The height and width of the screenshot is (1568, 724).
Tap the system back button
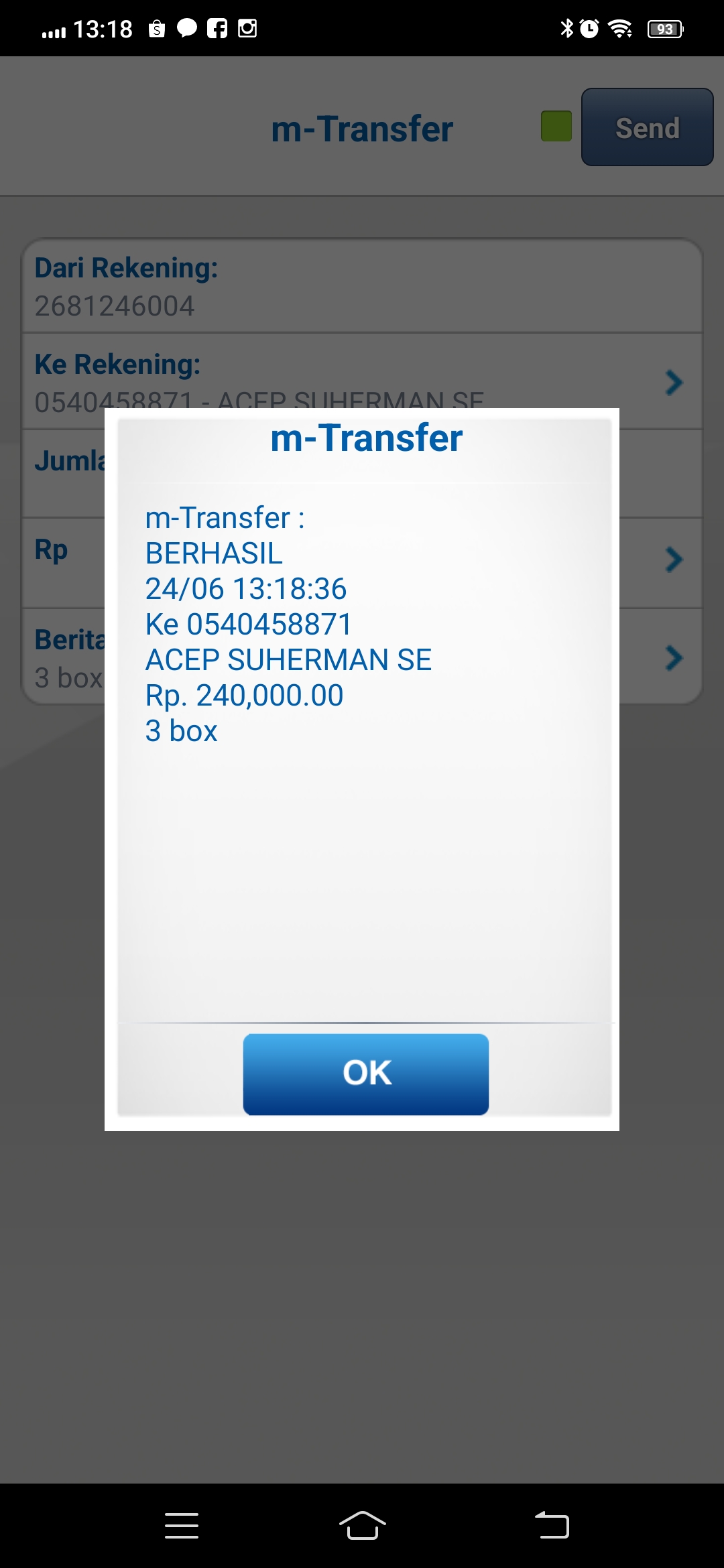coord(552,1526)
